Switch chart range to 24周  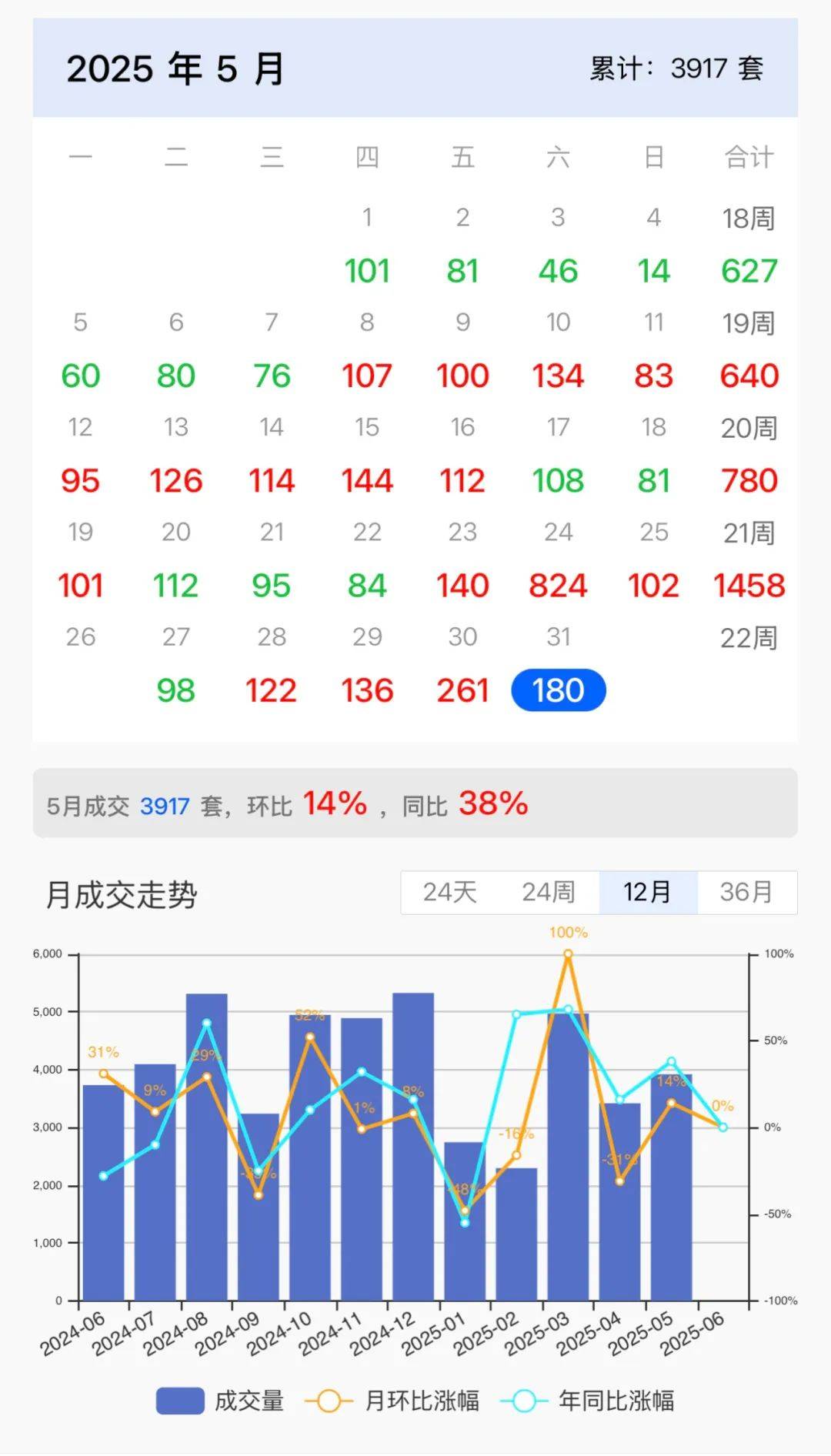[549, 892]
